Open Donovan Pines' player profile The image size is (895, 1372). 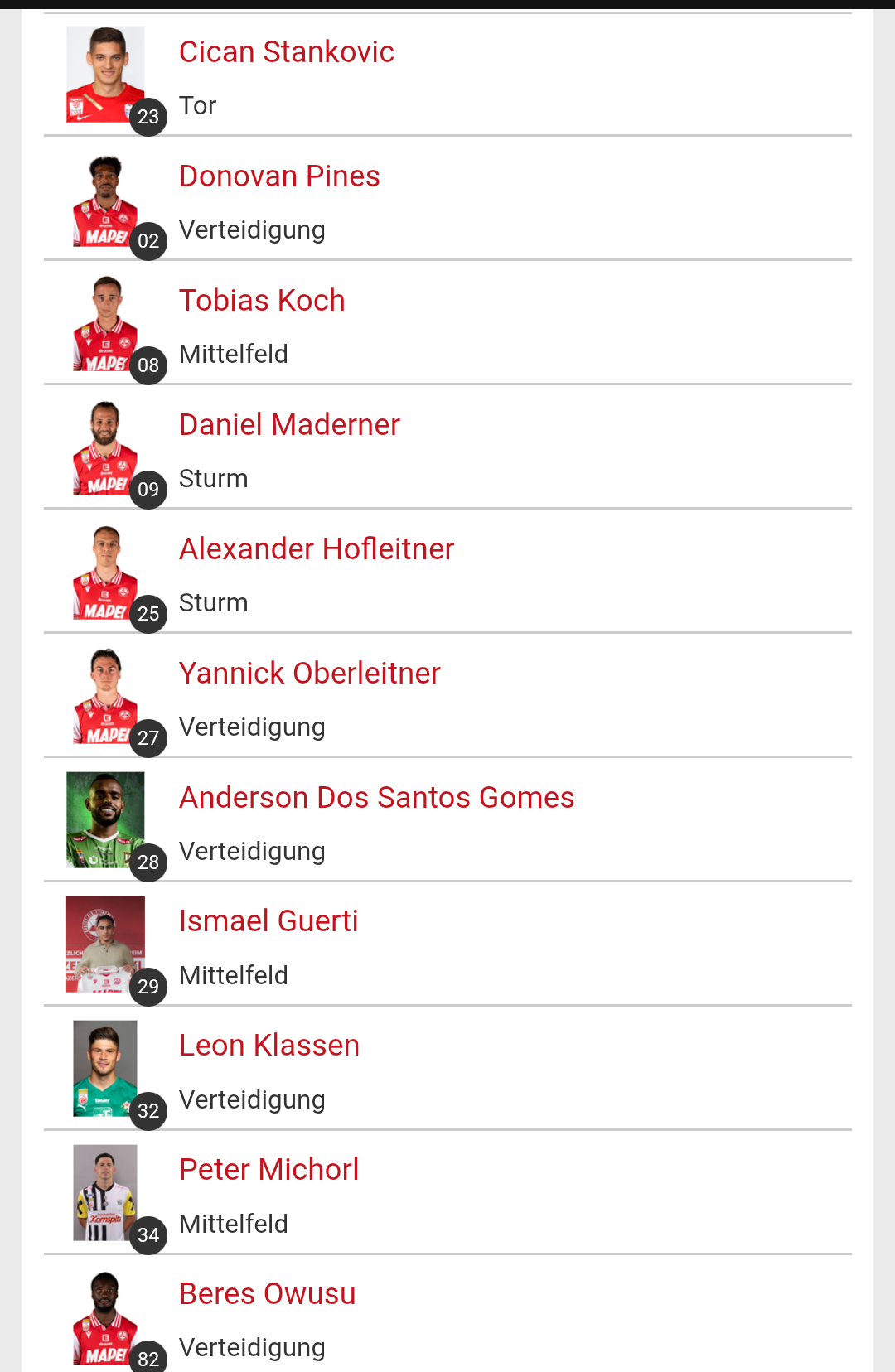click(279, 176)
